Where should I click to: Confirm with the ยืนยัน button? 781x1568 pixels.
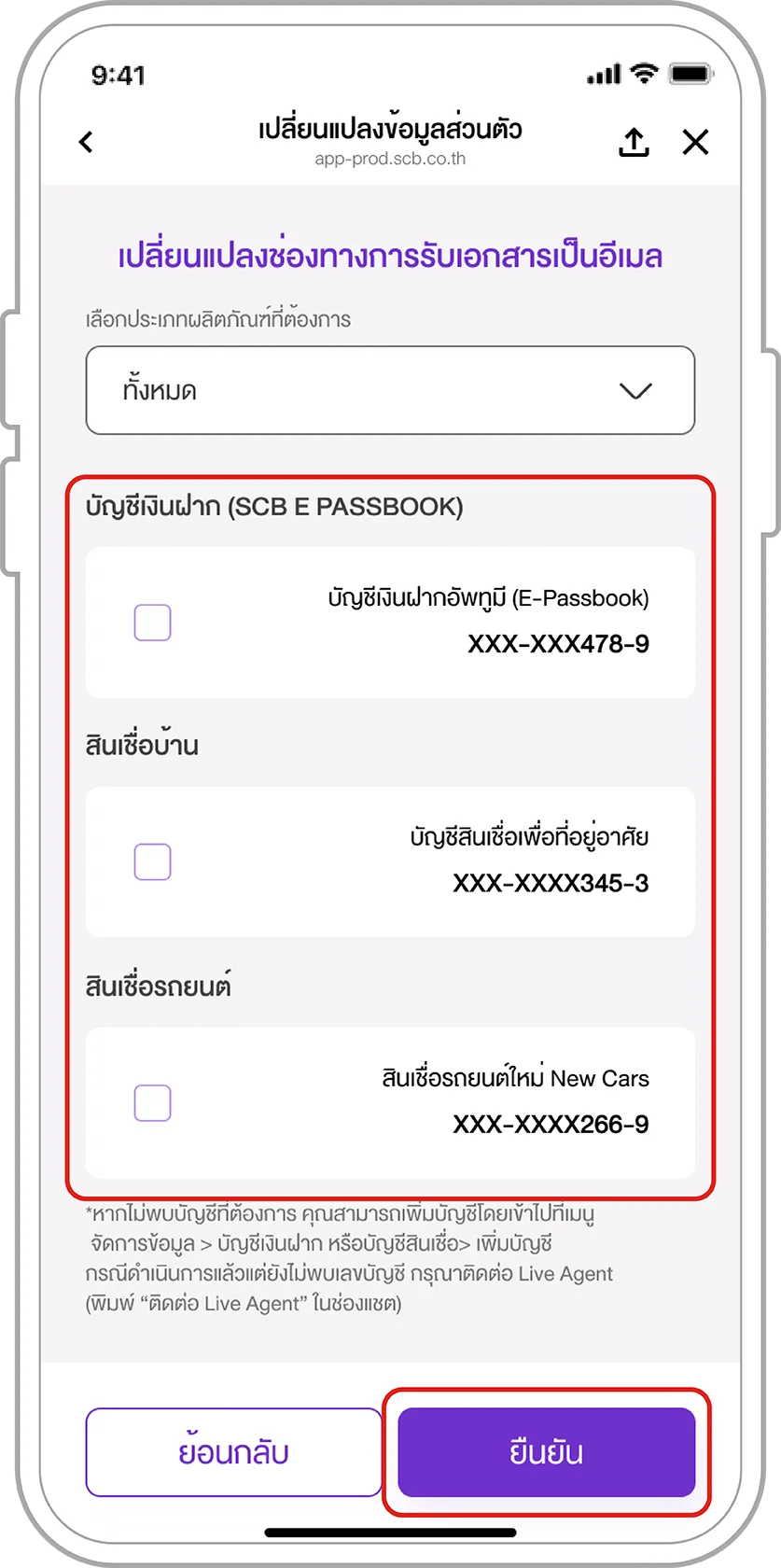(x=547, y=1452)
